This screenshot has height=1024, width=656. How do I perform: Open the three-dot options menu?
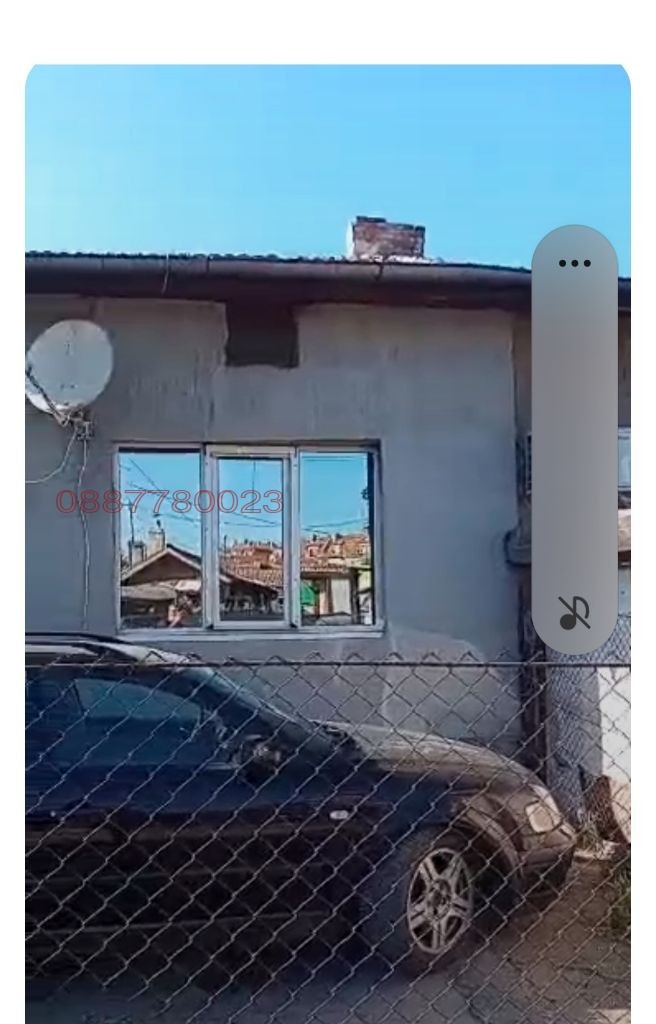(x=574, y=264)
